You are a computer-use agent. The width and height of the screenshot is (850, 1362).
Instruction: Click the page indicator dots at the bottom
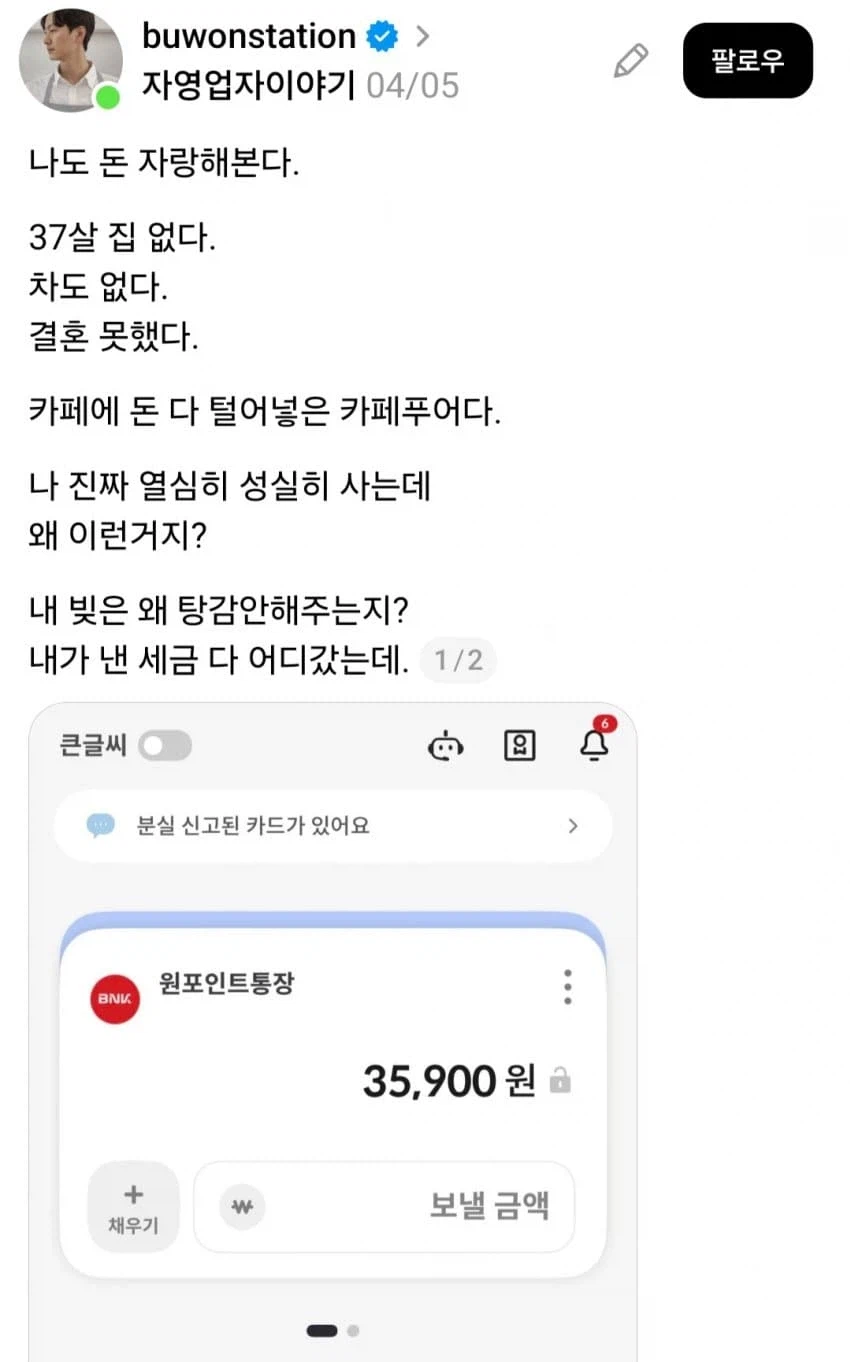click(332, 1331)
